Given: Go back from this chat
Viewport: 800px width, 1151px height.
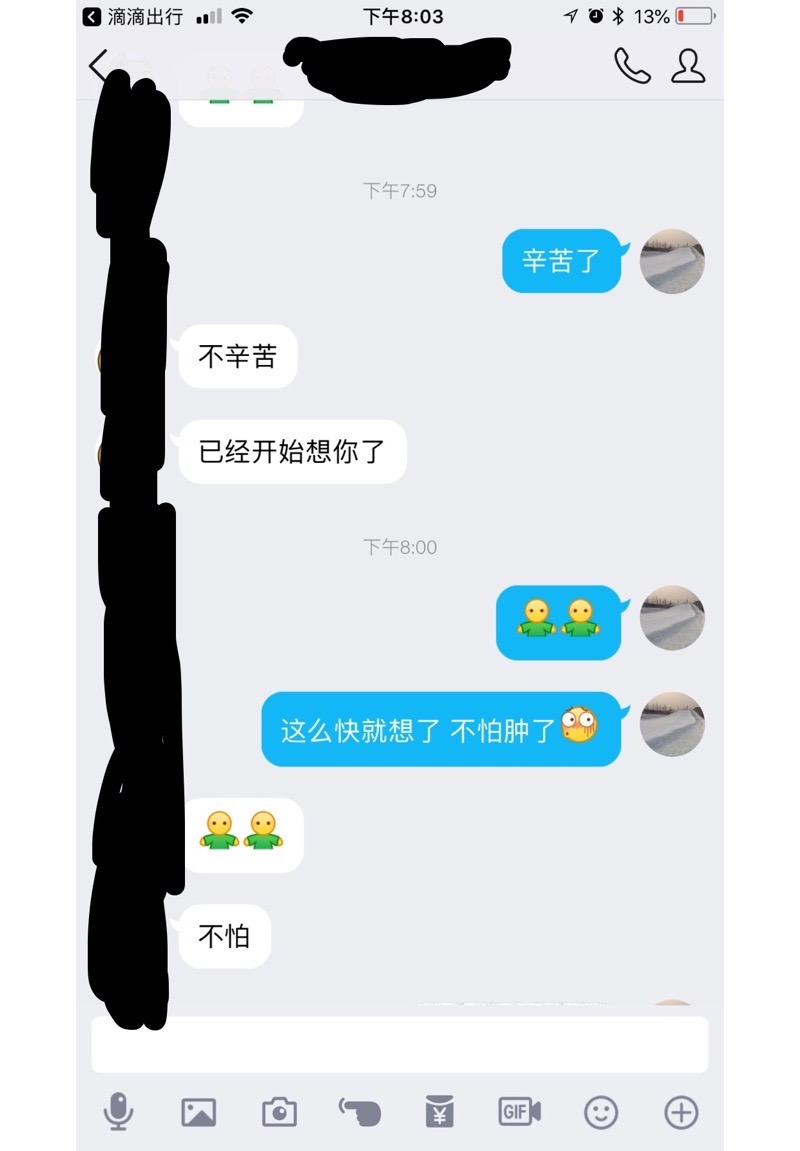Looking at the screenshot, I should (x=98, y=66).
